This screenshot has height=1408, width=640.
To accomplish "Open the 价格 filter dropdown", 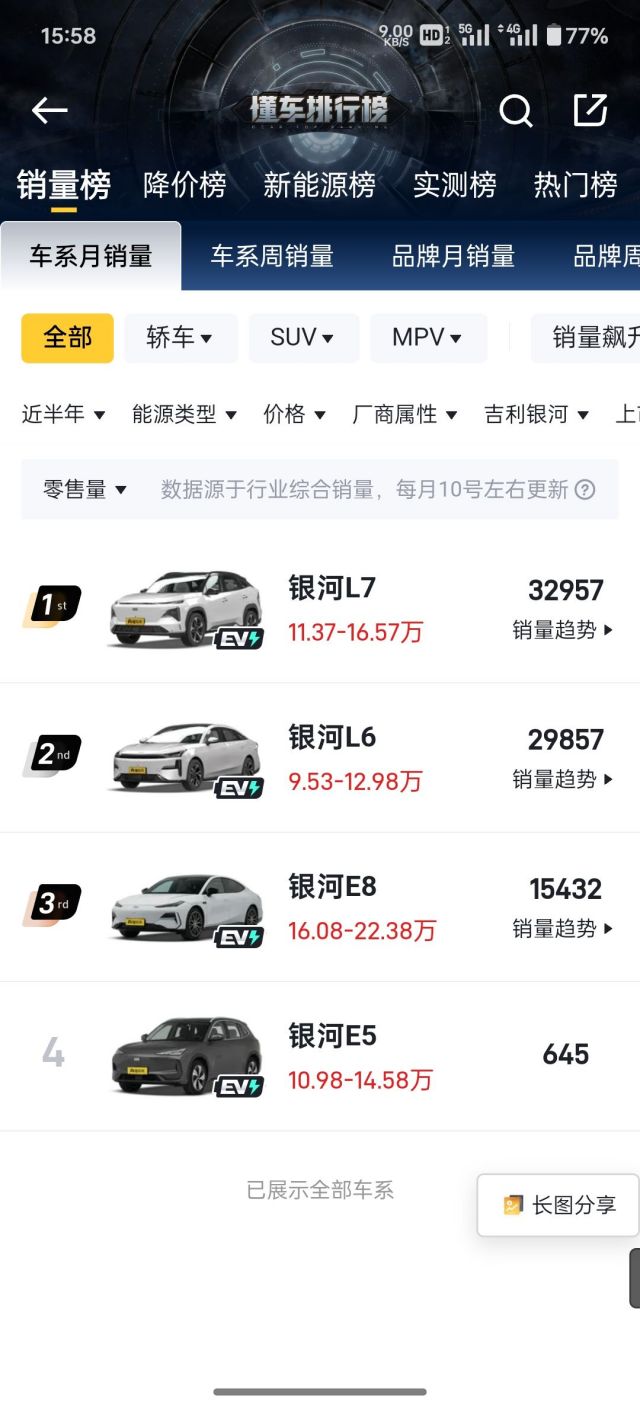I will click(294, 414).
